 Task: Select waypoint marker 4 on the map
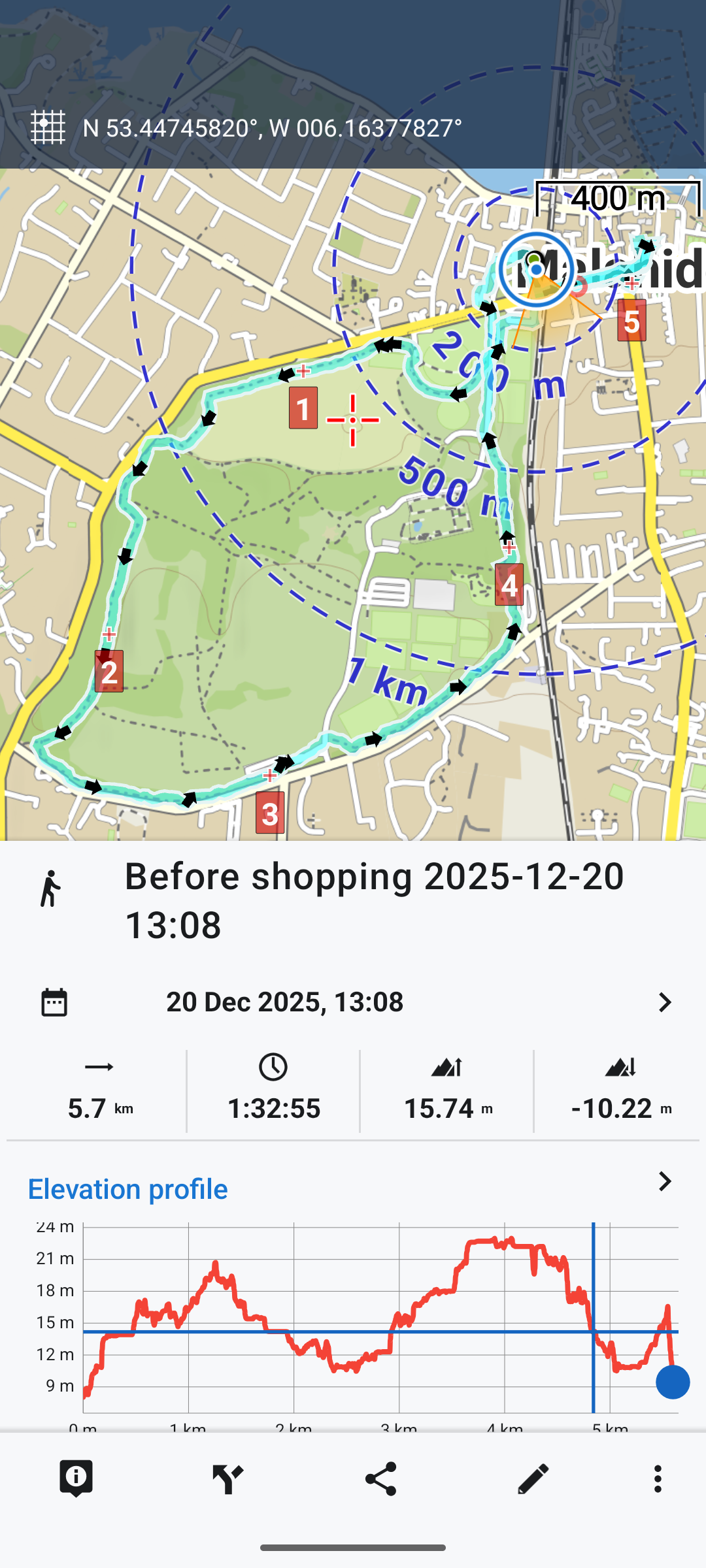tap(509, 585)
